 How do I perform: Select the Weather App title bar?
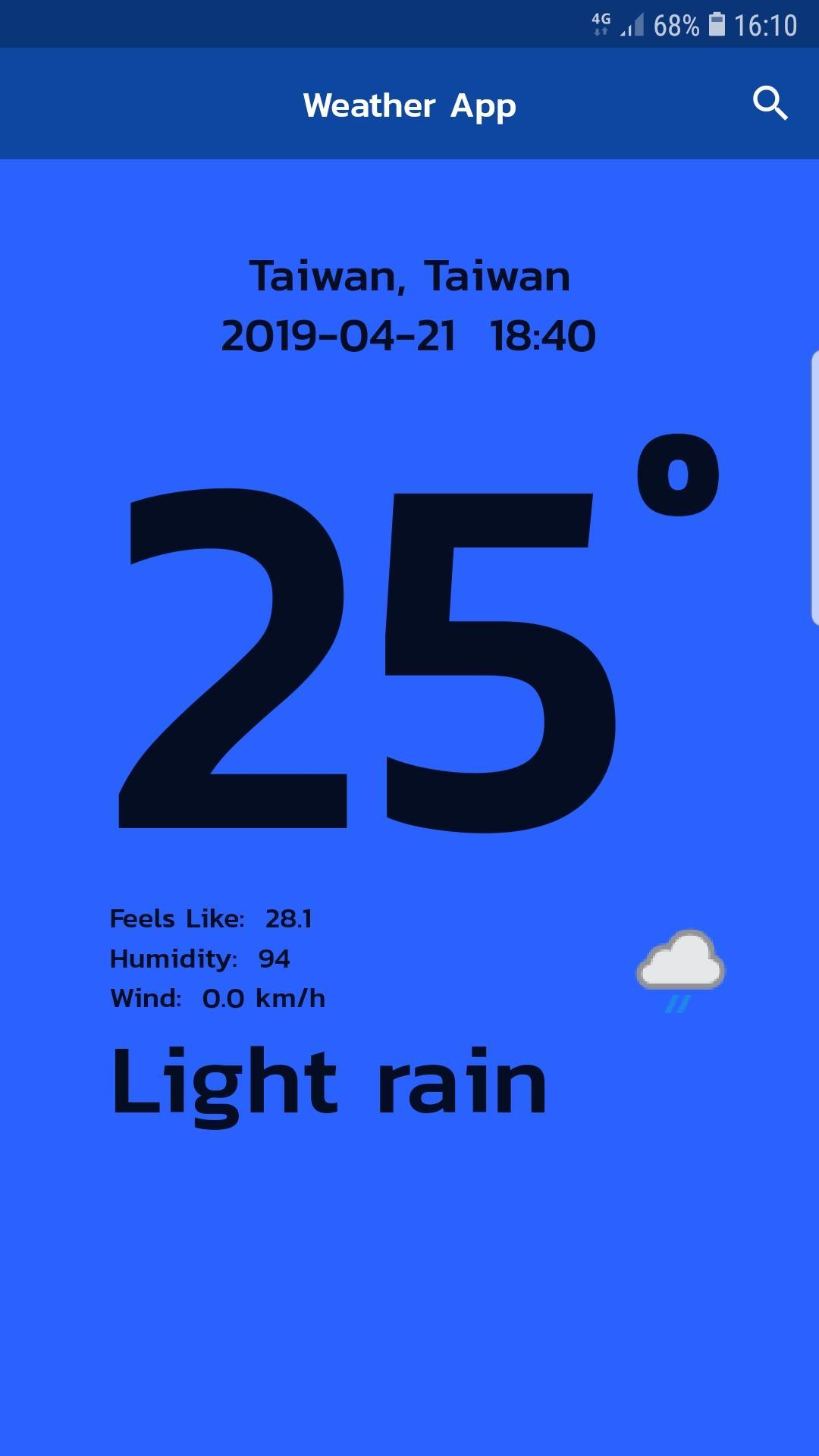tap(409, 104)
